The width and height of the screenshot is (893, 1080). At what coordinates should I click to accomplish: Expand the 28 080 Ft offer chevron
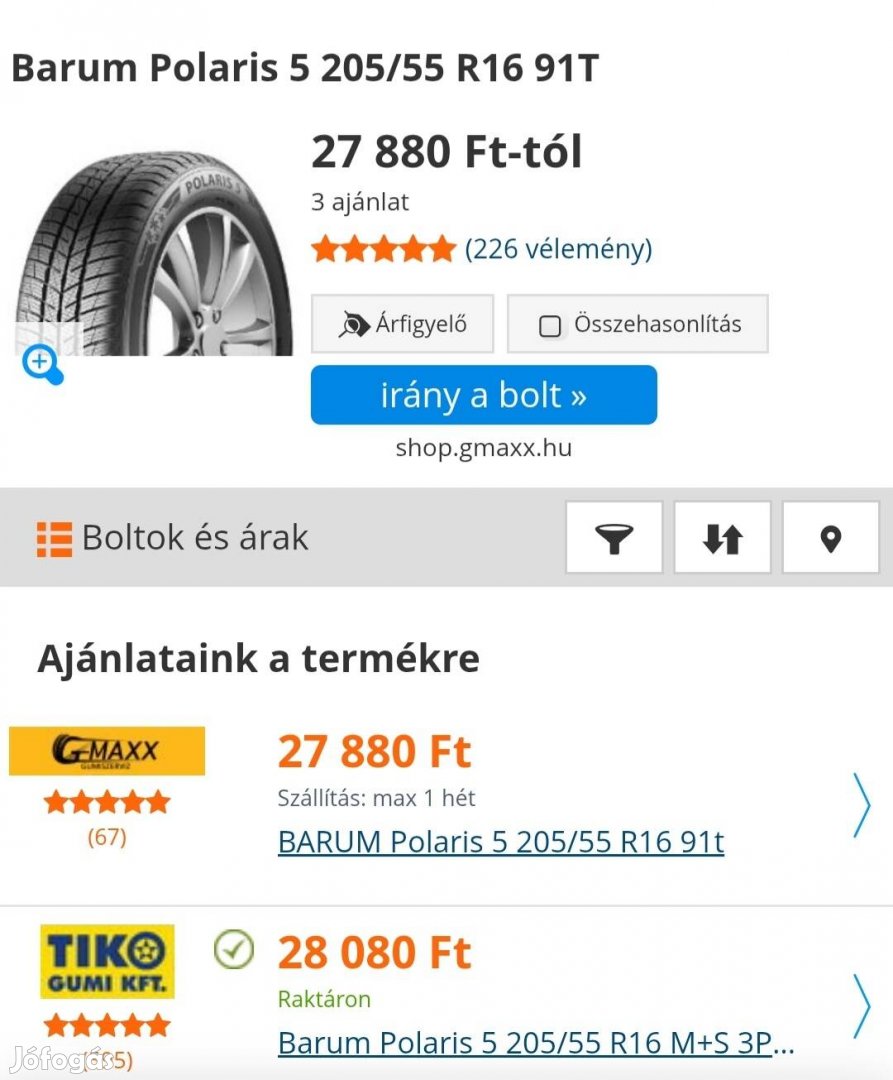[x=861, y=1005]
